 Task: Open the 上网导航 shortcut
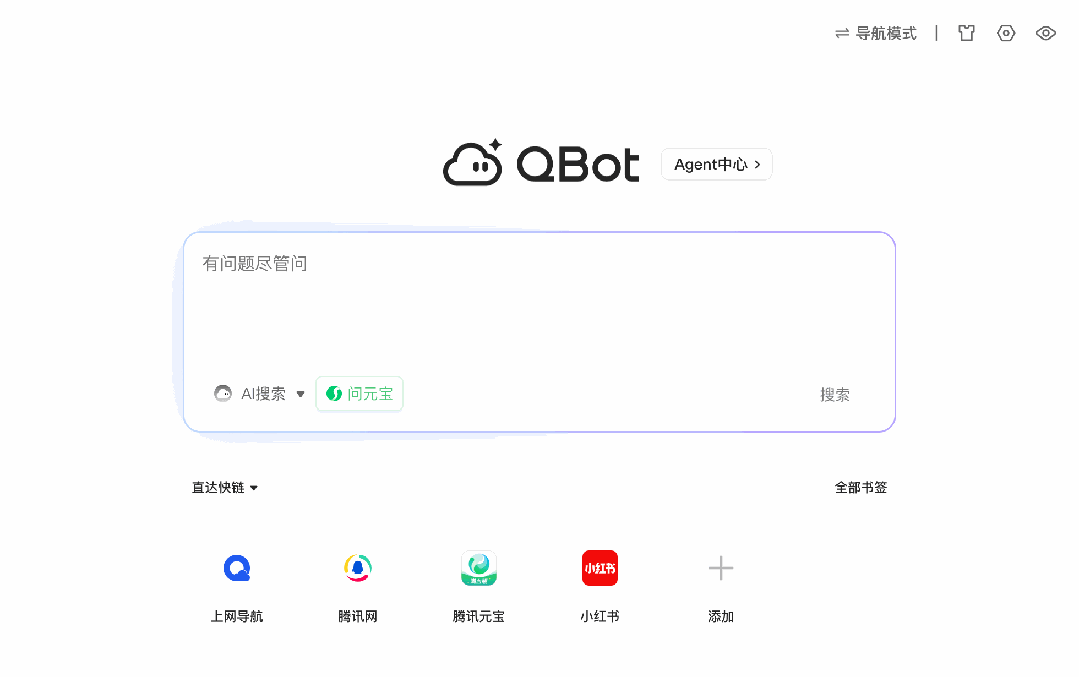tap(237, 569)
